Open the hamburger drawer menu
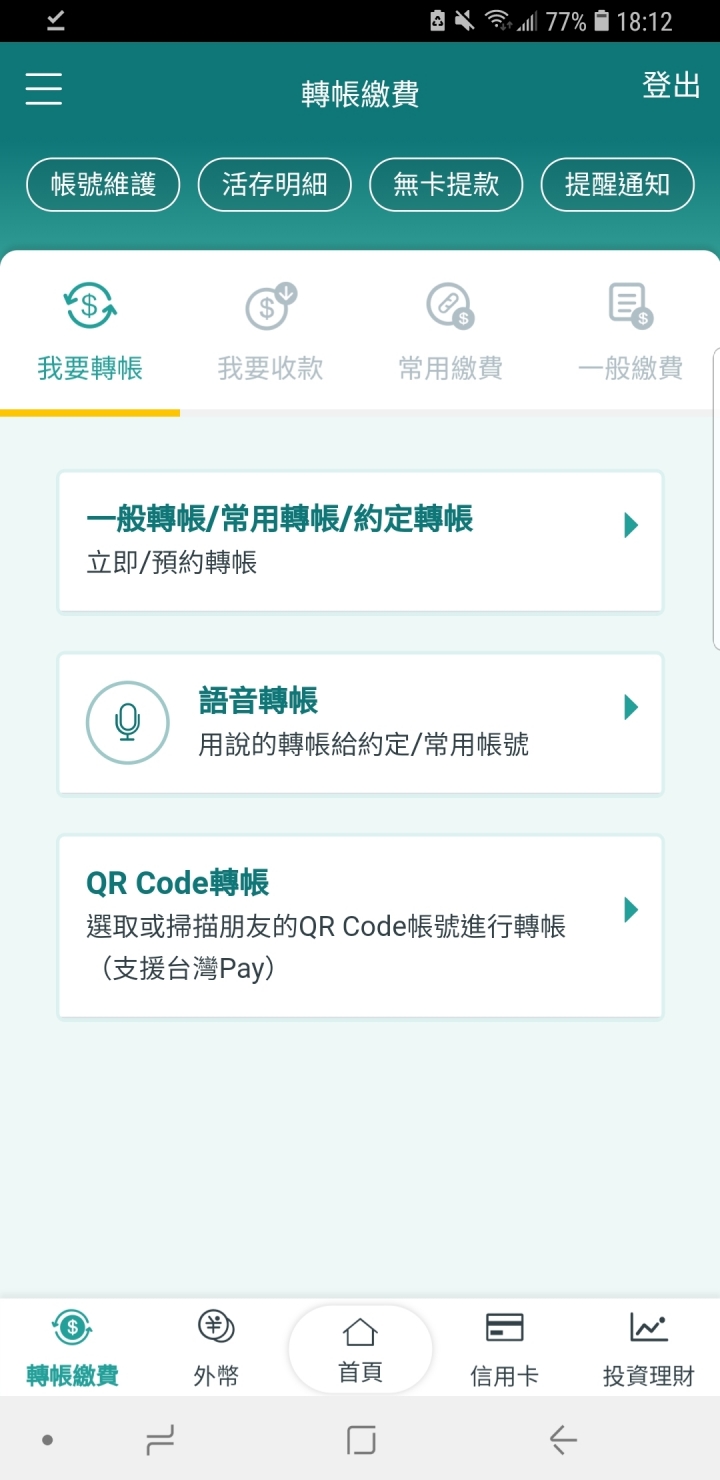 (x=44, y=90)
